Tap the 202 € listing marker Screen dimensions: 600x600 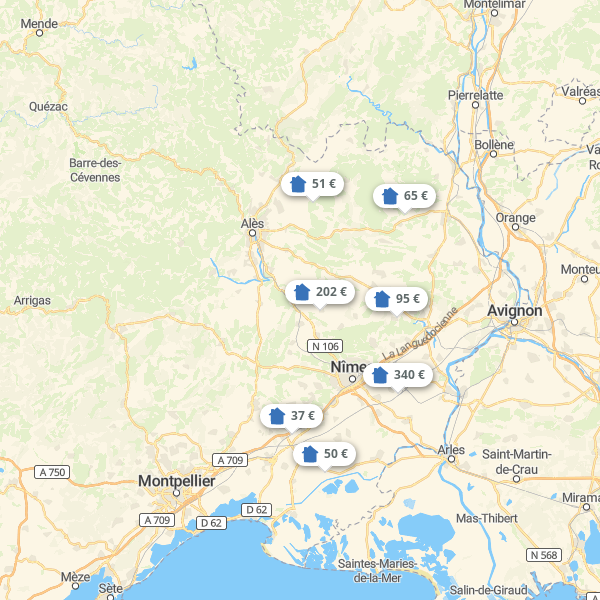320,292
